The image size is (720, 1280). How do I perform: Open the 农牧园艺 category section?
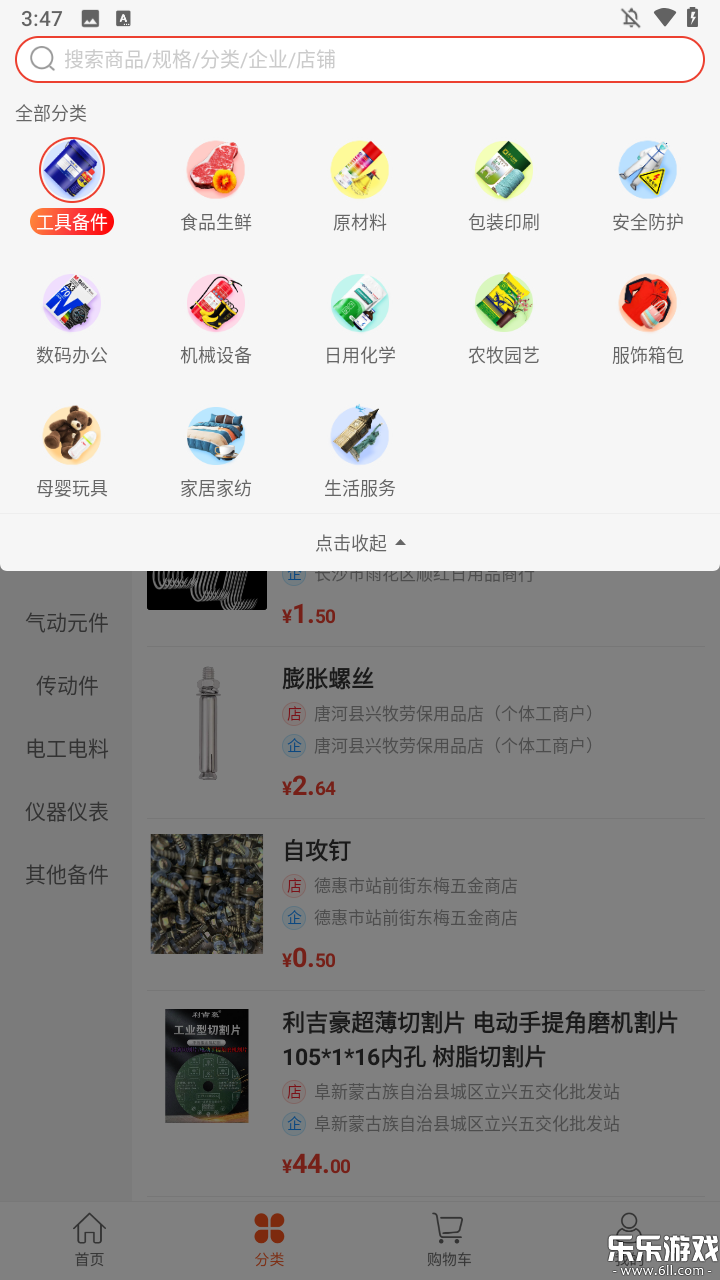504,316
